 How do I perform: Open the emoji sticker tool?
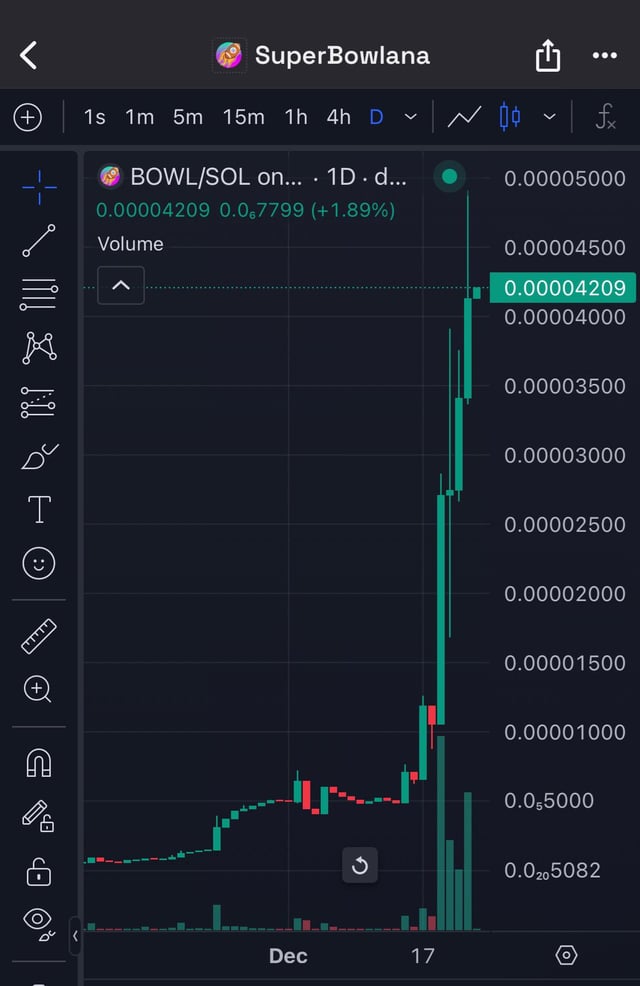click(x=39, y=563)
